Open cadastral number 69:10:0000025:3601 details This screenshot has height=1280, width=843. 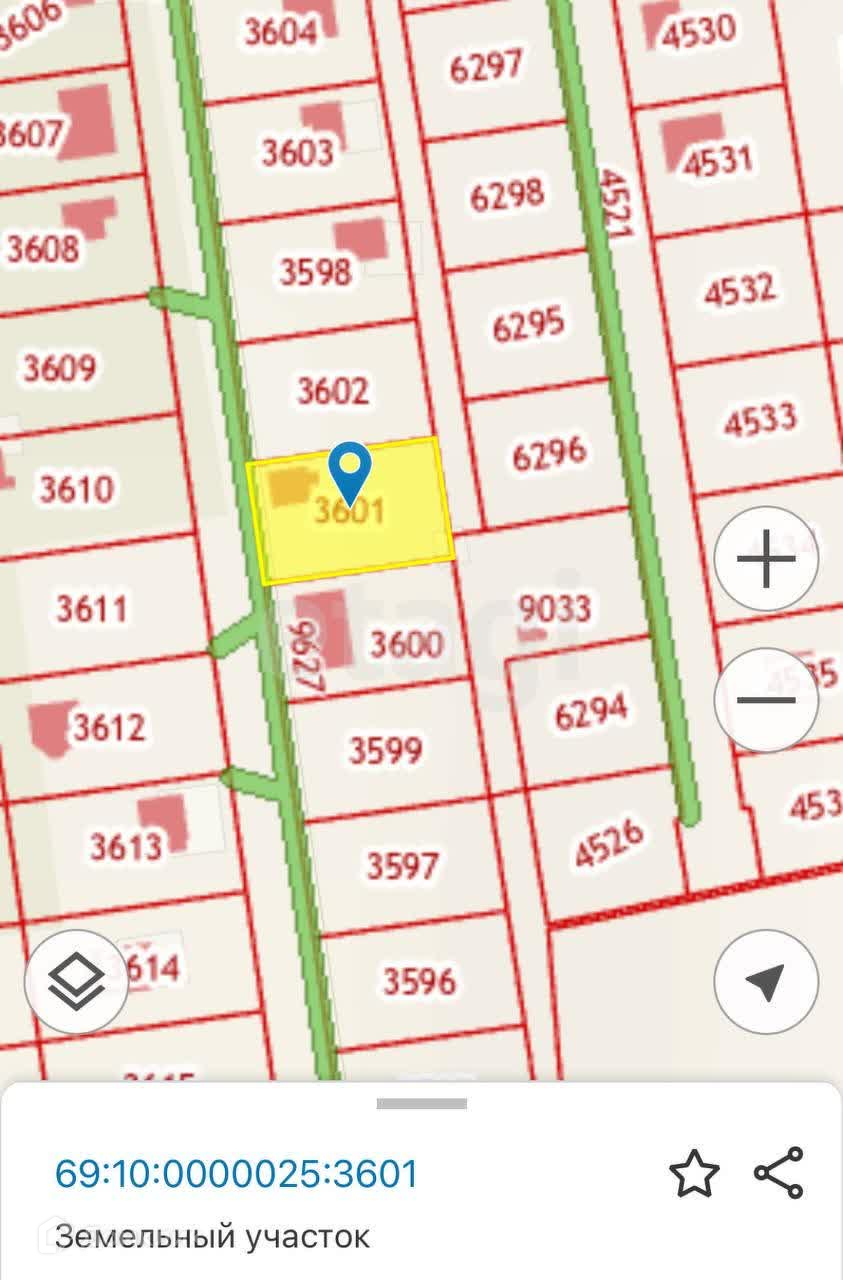coord(236,1173)
